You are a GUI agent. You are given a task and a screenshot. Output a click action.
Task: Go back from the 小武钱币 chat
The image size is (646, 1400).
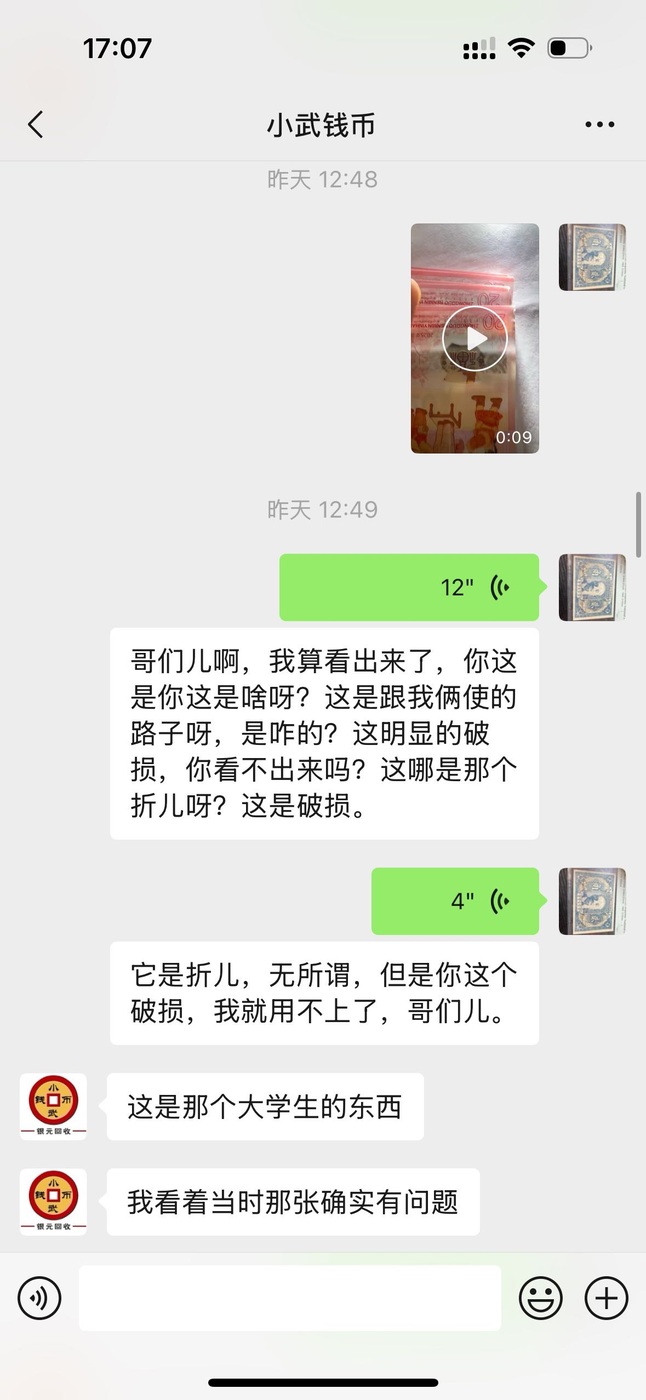click(36, 125)
